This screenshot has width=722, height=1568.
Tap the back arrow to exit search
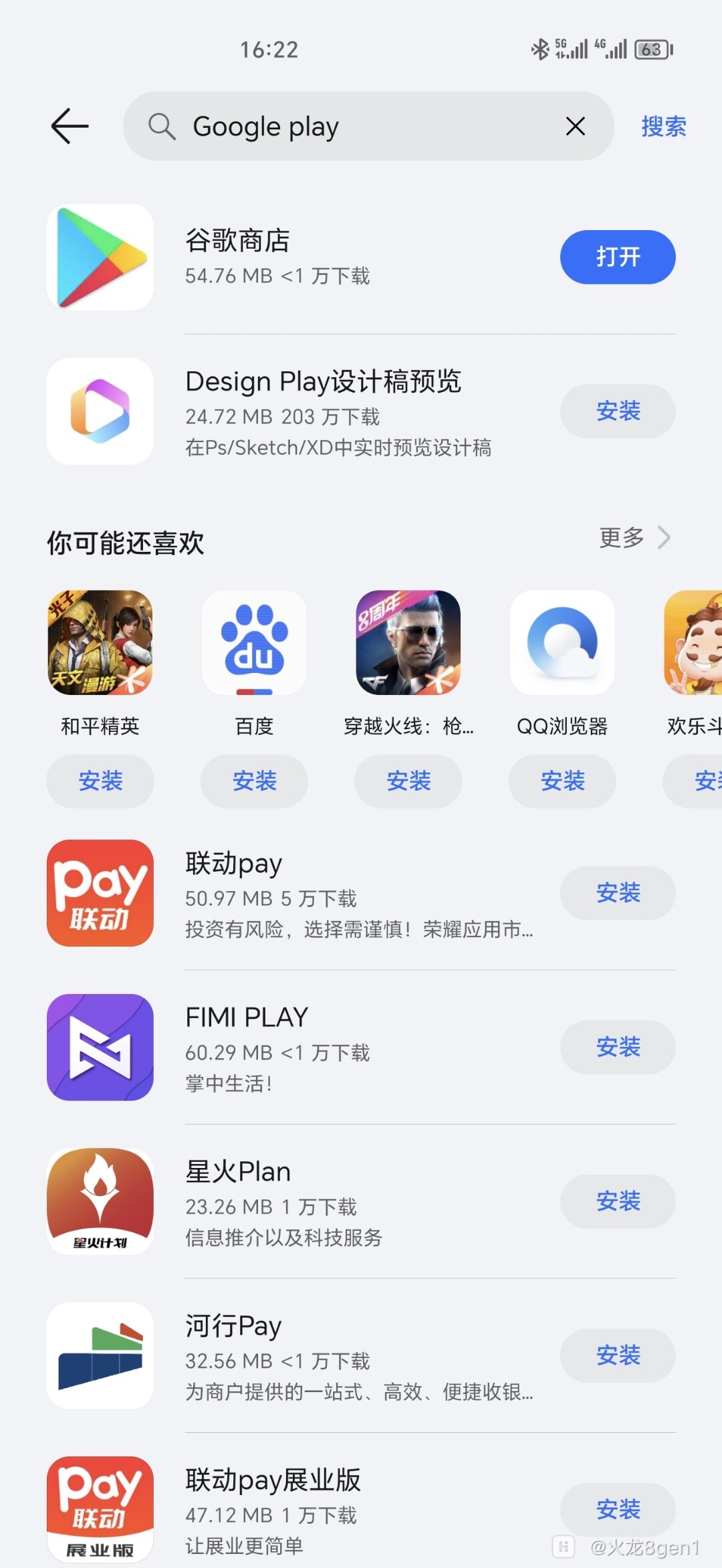(69, 126)
